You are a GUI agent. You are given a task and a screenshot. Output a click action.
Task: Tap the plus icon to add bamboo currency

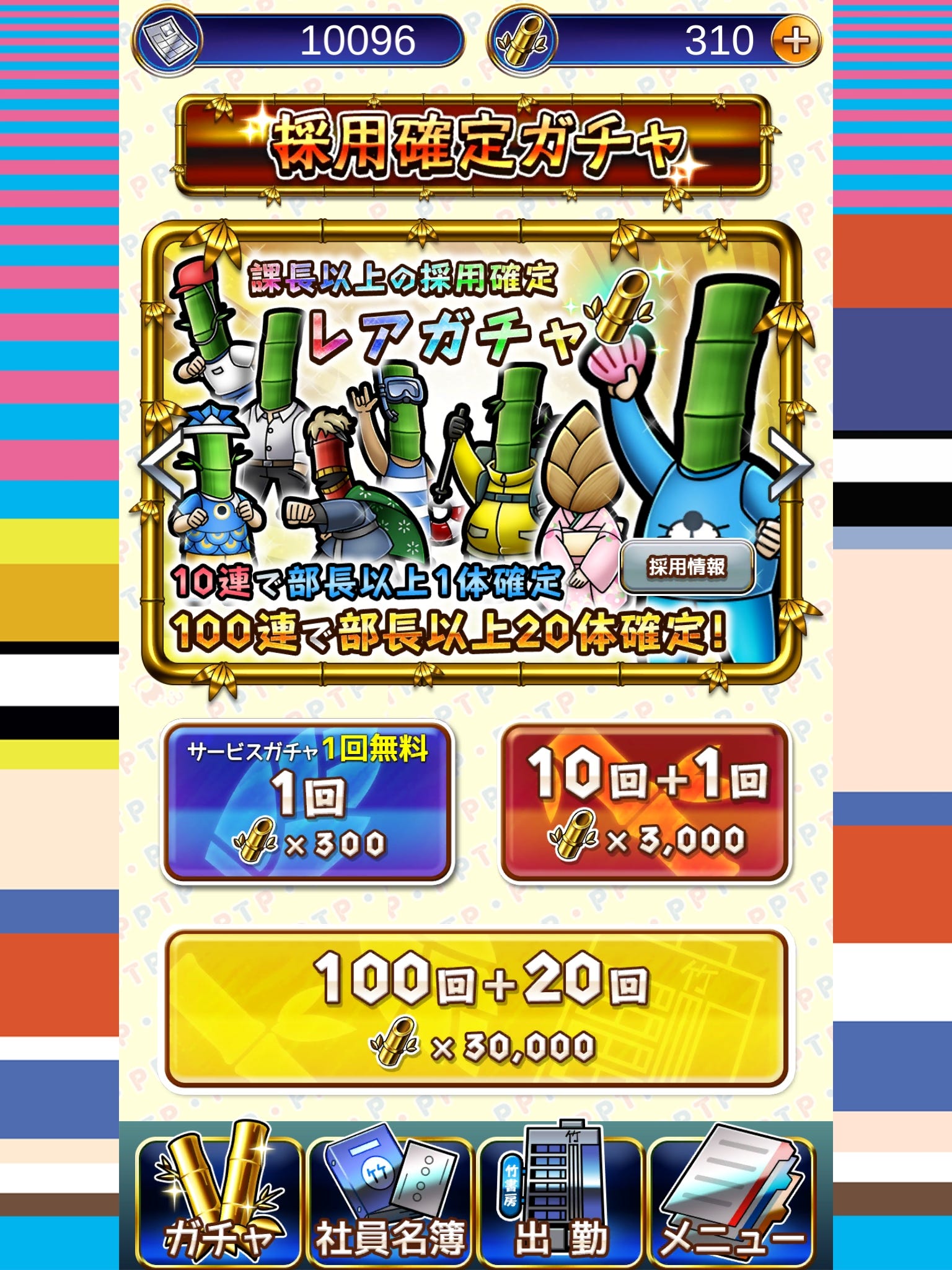pos(796,41)
